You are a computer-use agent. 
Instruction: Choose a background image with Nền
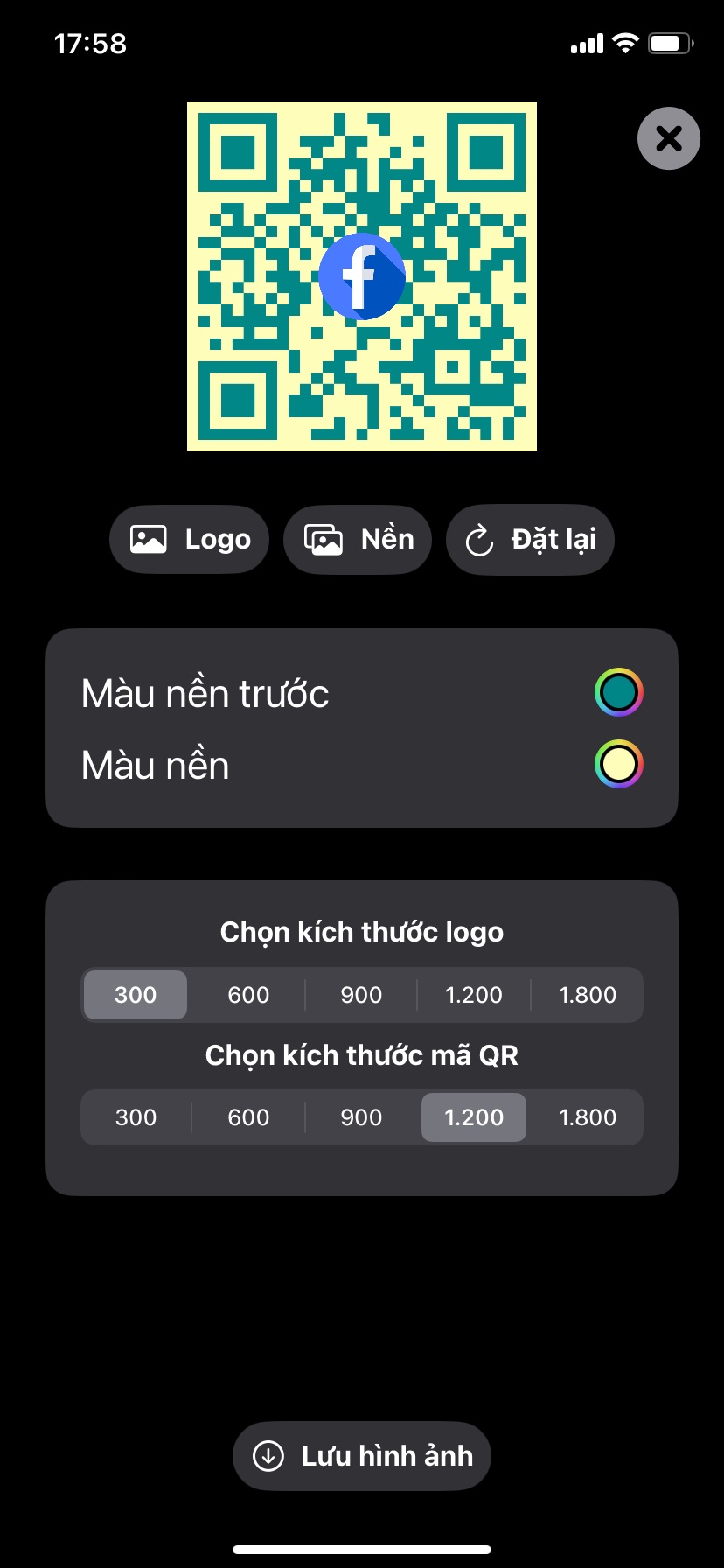tap(358, 539)
